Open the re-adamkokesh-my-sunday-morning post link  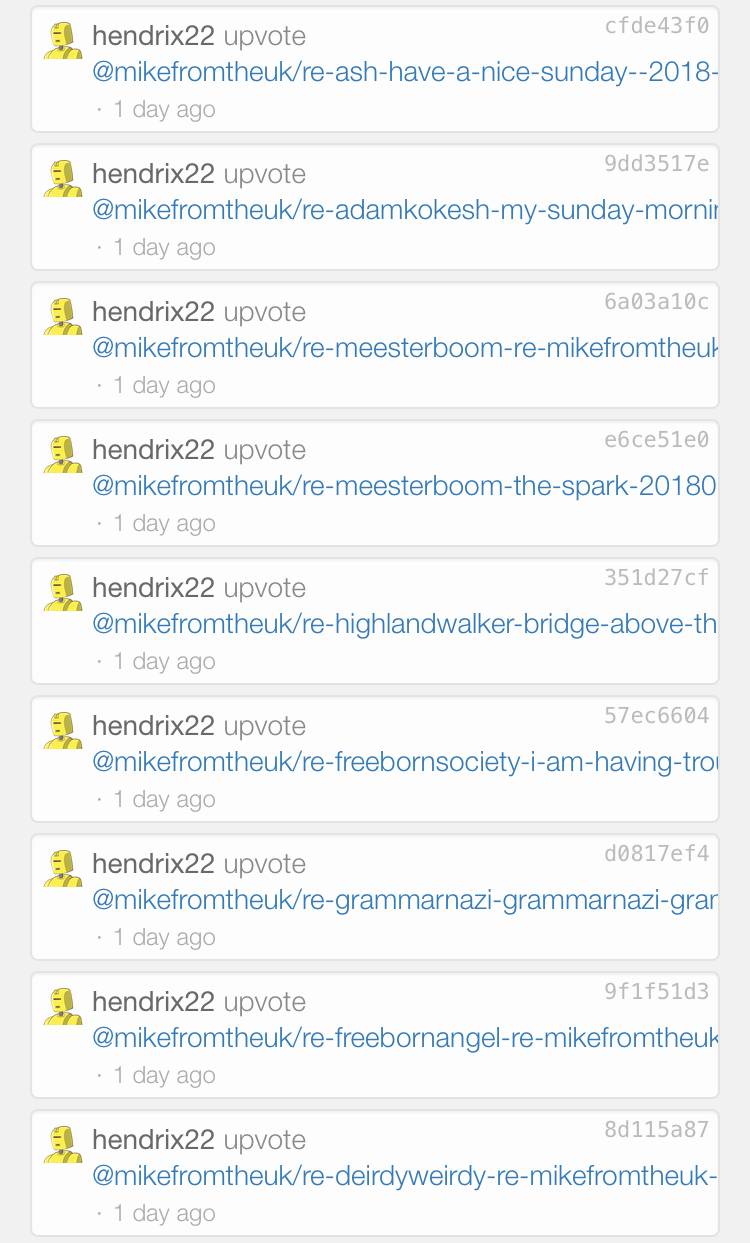(x=400, y=209)
